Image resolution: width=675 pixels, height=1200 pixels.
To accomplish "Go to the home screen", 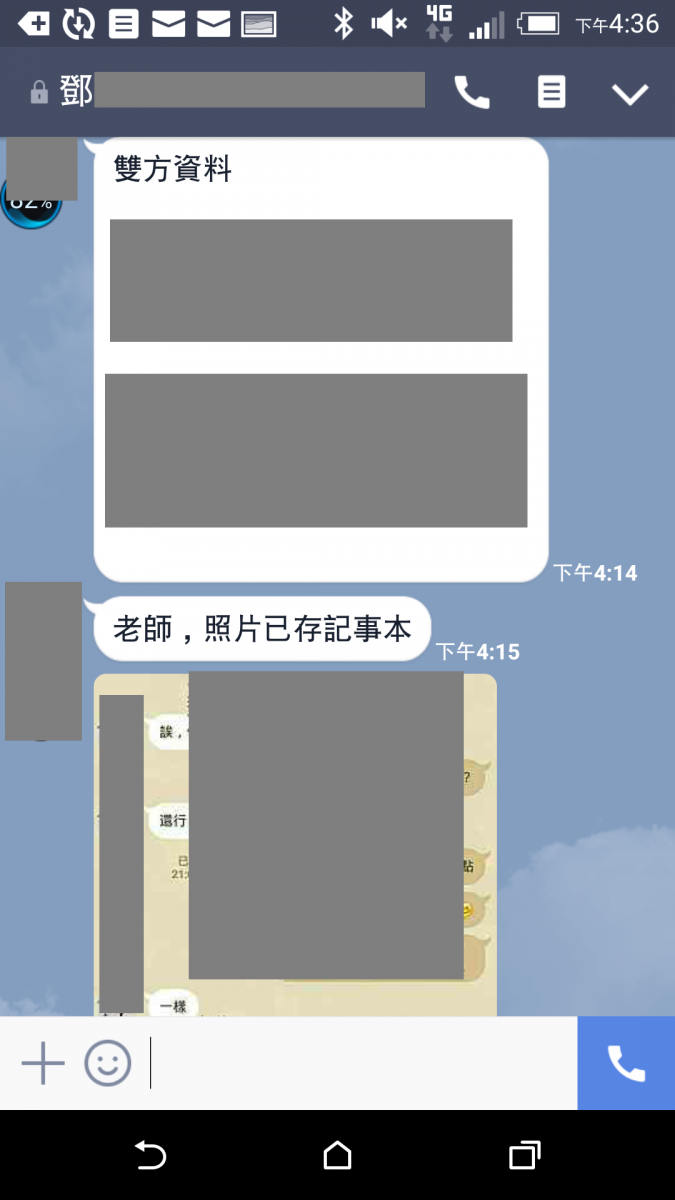I will [x=338, y=1156].
